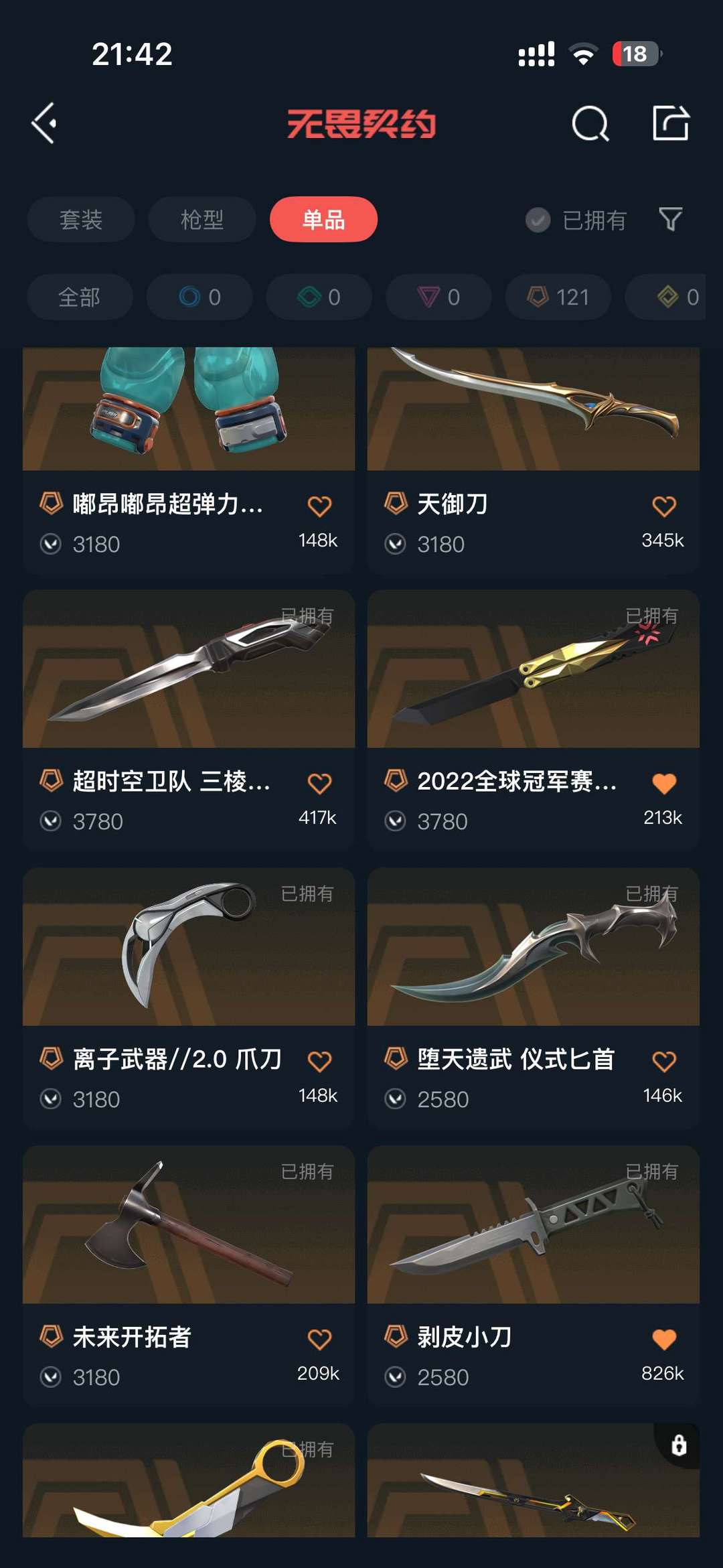Click the orange tier filter showing 121
723x1568 pixels.
556,297
